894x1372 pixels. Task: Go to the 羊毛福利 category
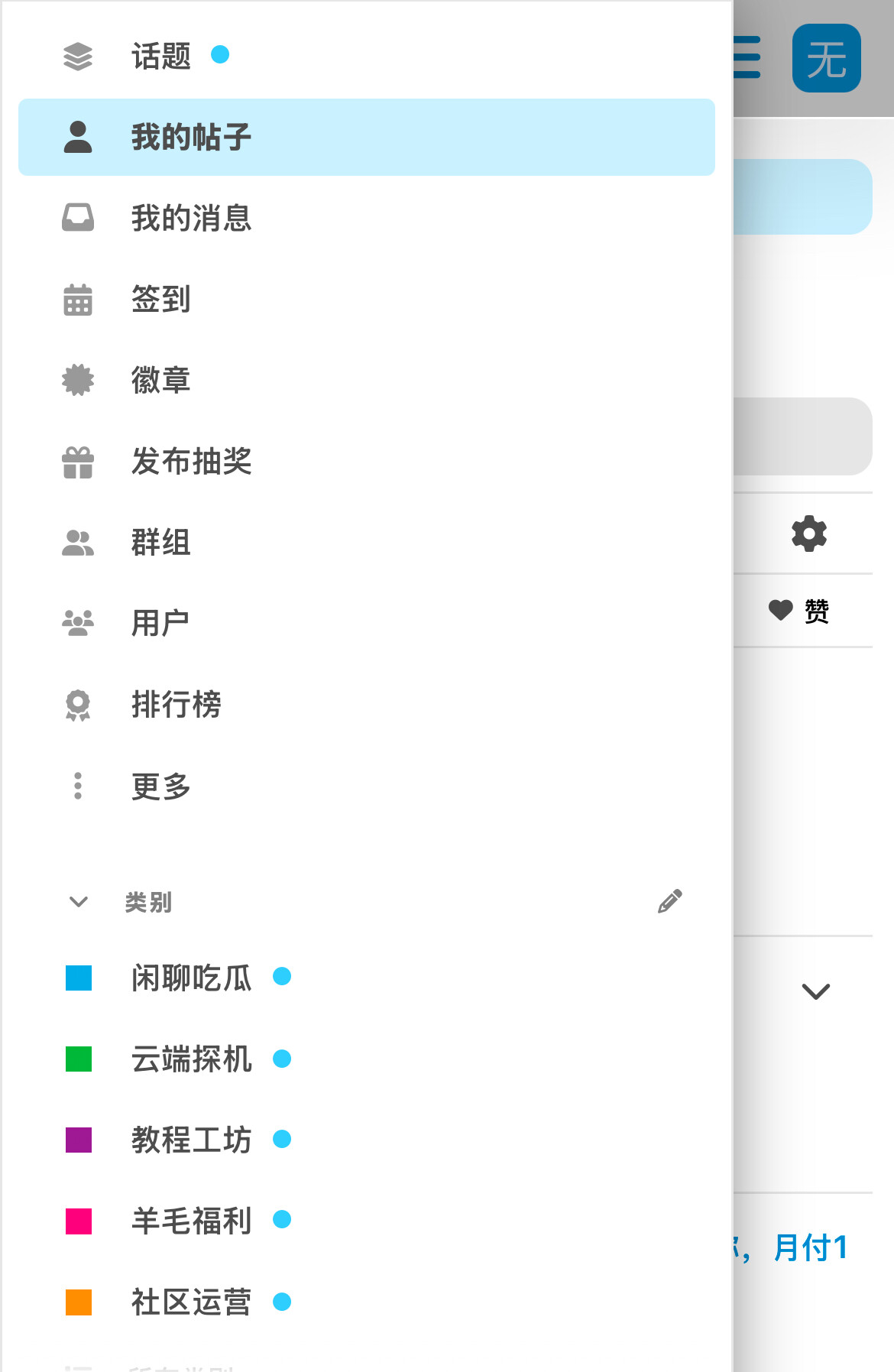click(191, 1221)
